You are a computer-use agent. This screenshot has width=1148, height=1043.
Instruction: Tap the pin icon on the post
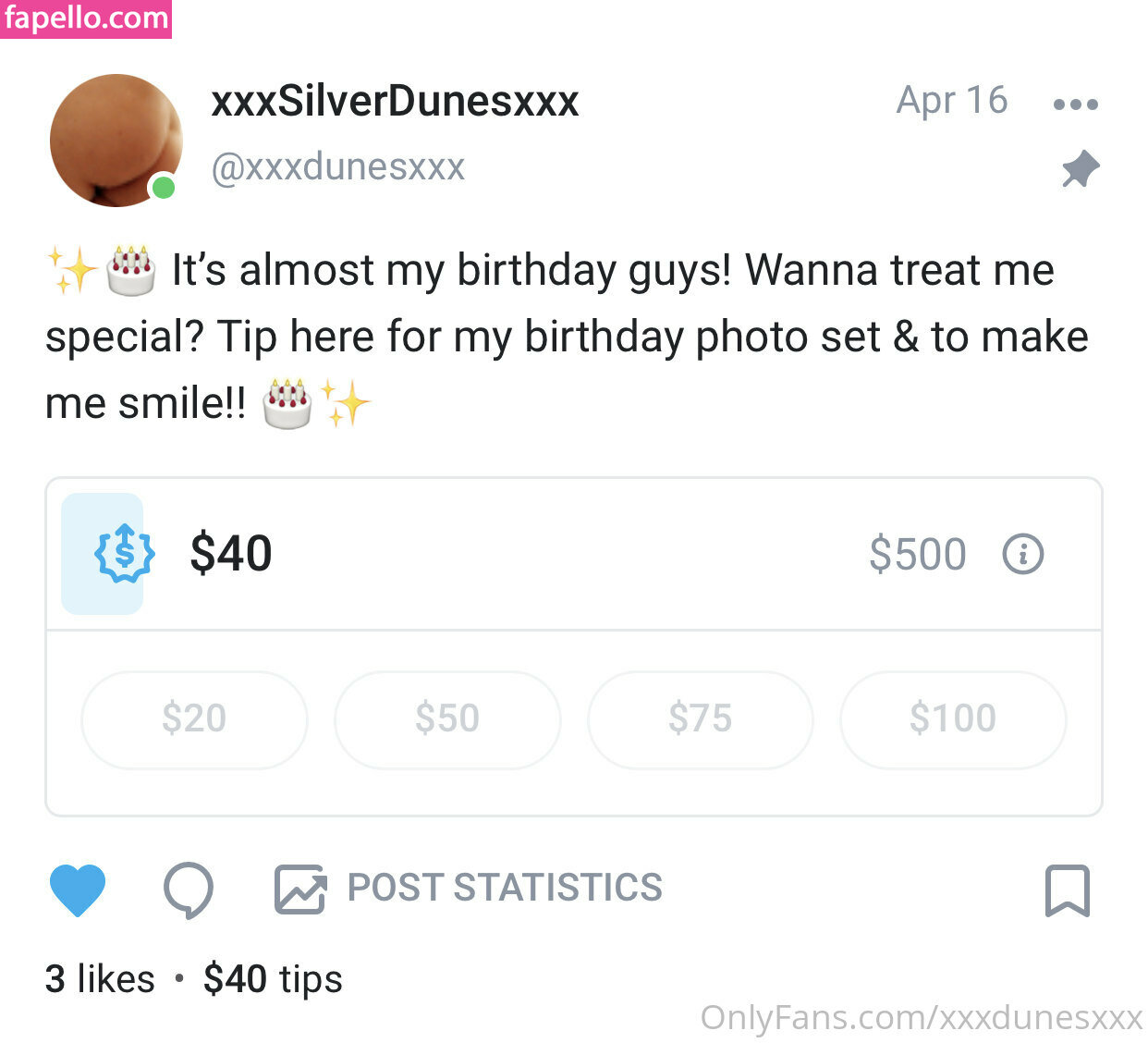(1080, 169)
